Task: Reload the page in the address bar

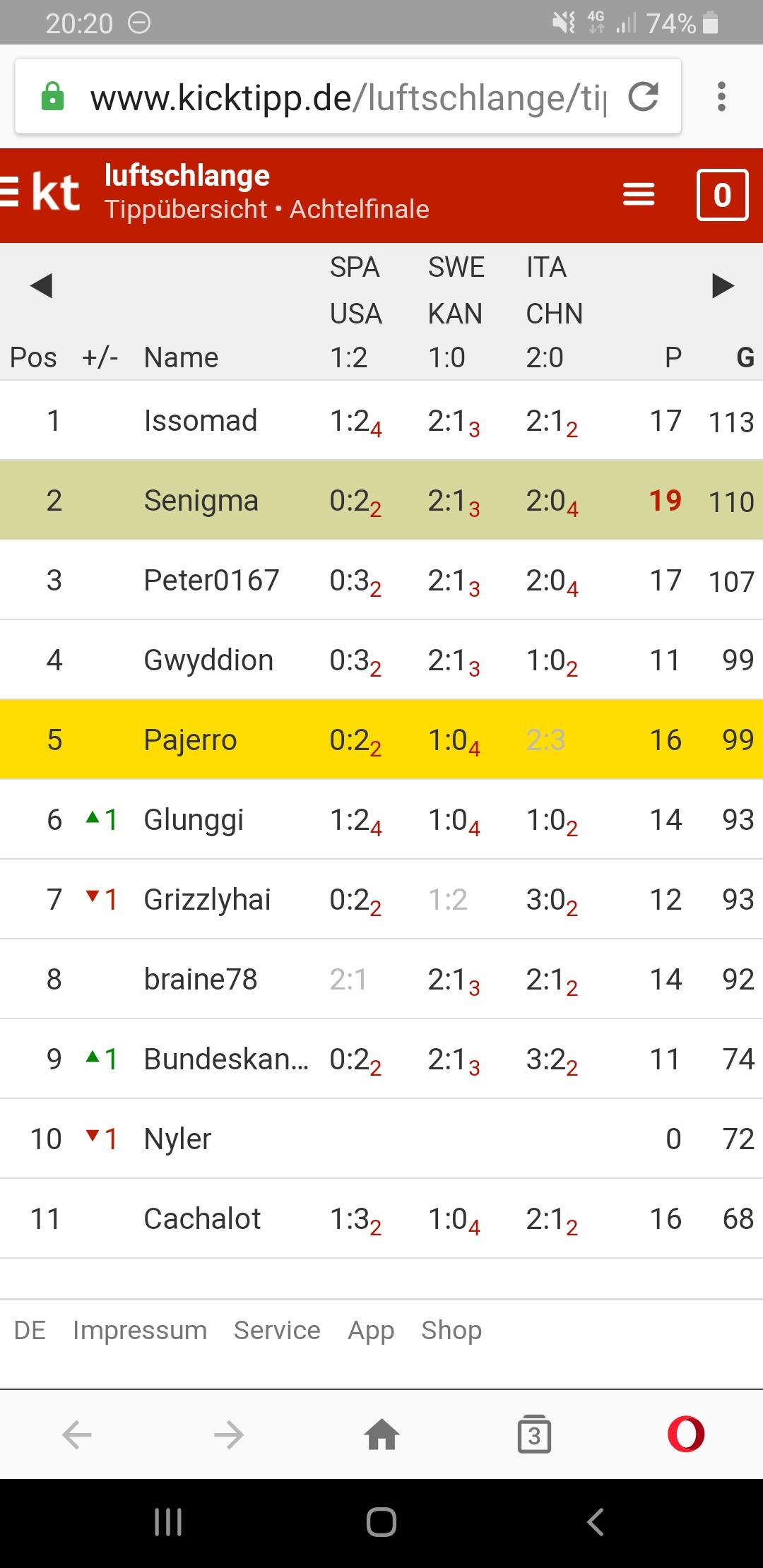Action: point(644,97)
